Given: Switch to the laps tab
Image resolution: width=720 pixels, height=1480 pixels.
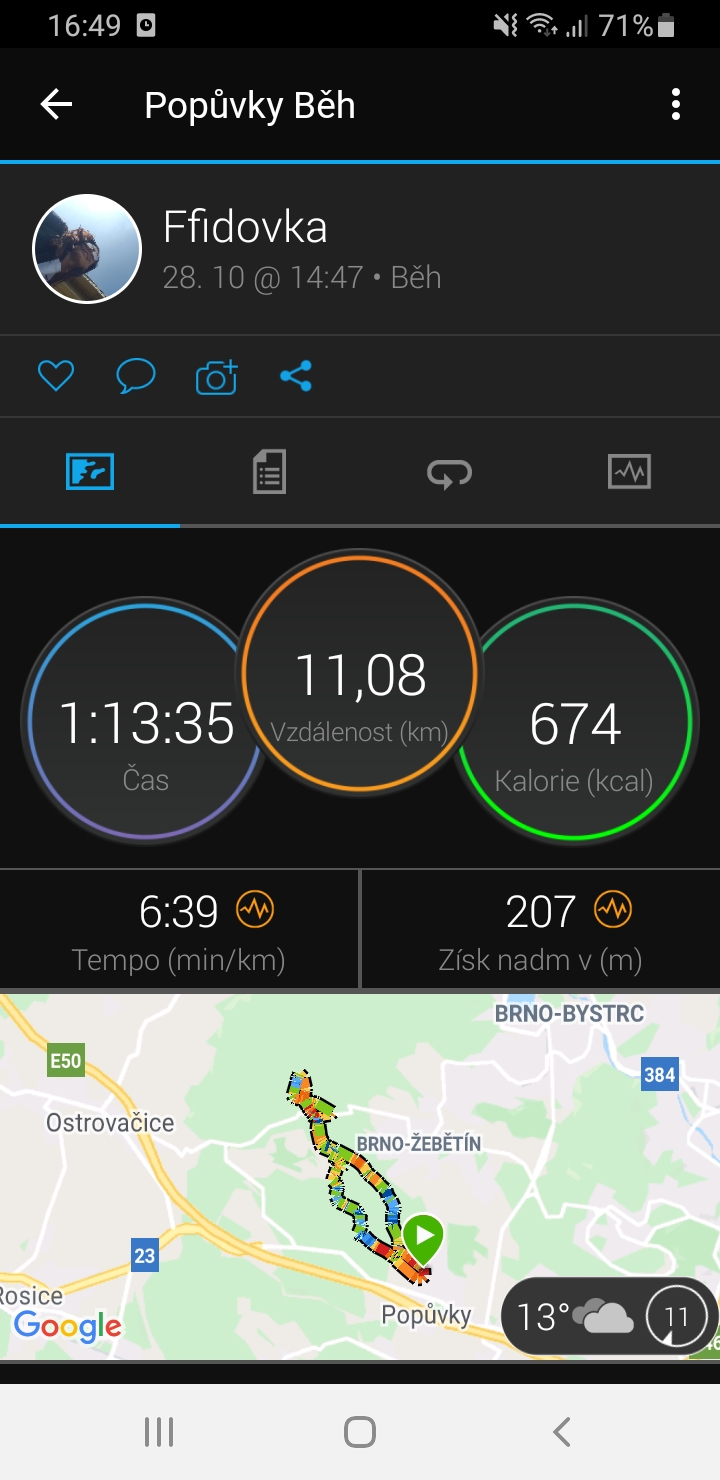Looking at the screenshot, I should (449, 472).
